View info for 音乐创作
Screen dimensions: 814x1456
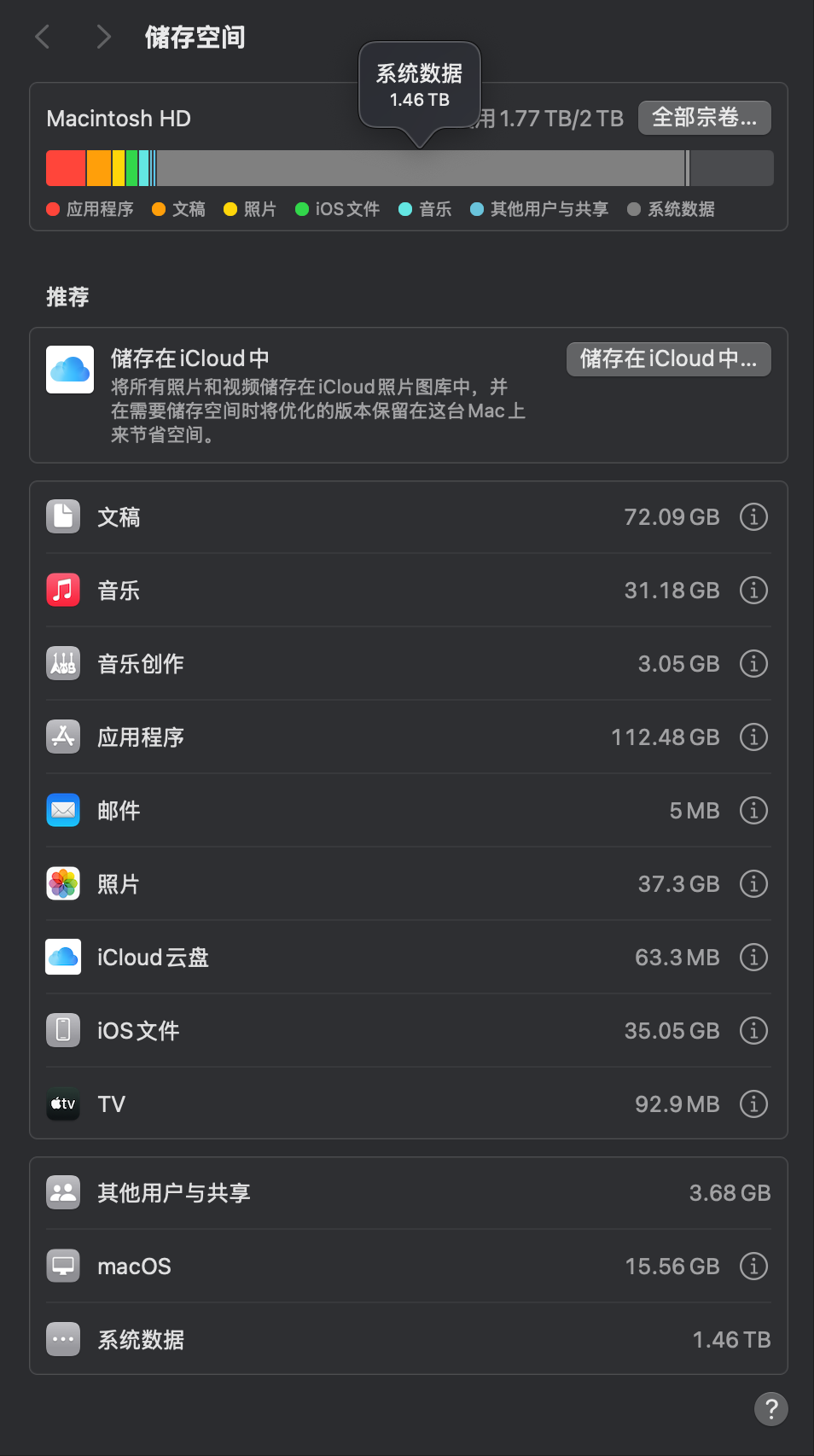pos(753,664)
